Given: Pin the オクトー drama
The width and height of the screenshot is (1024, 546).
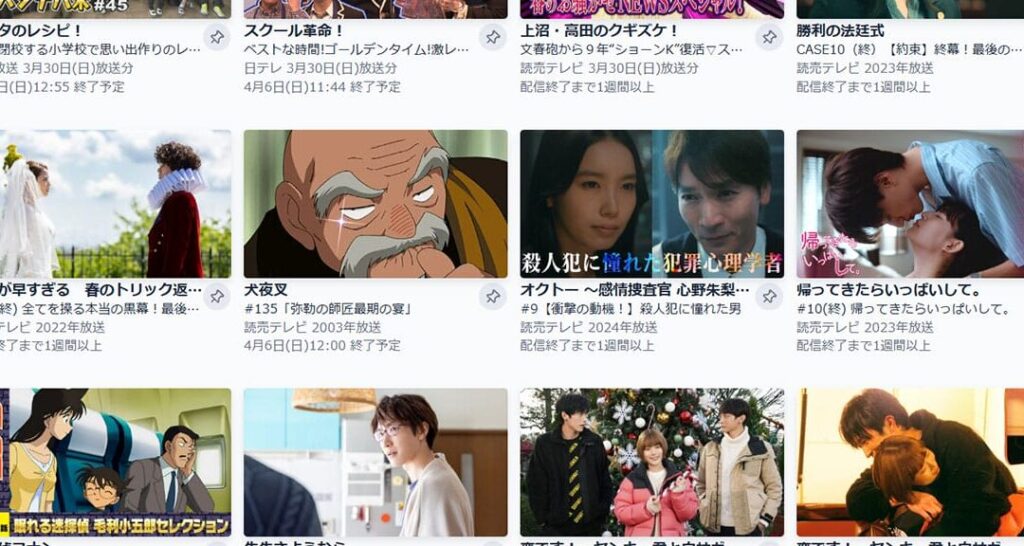Looking at the screenshot, I should coord(768,296).
